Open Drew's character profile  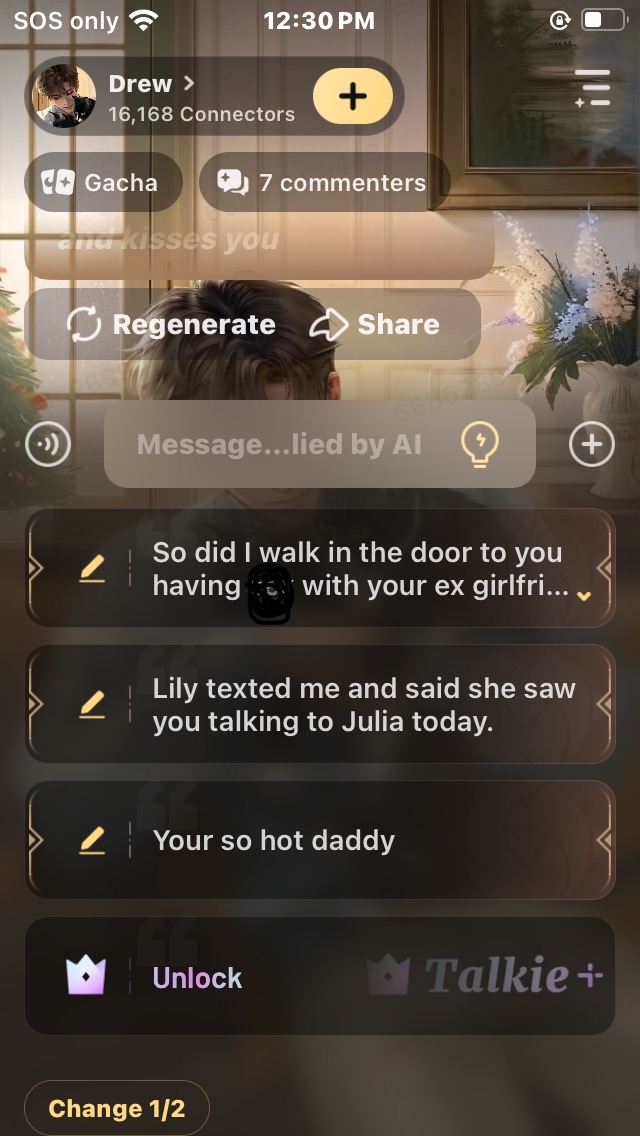click(152, 96)
